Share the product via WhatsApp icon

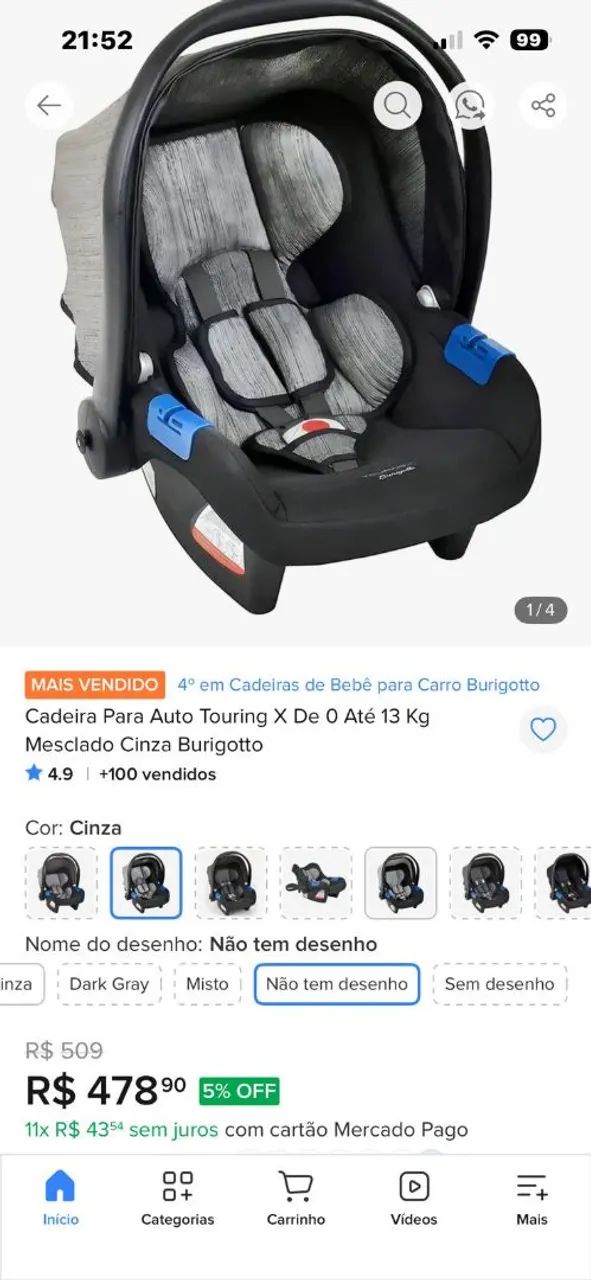click(x=470, y=105)
